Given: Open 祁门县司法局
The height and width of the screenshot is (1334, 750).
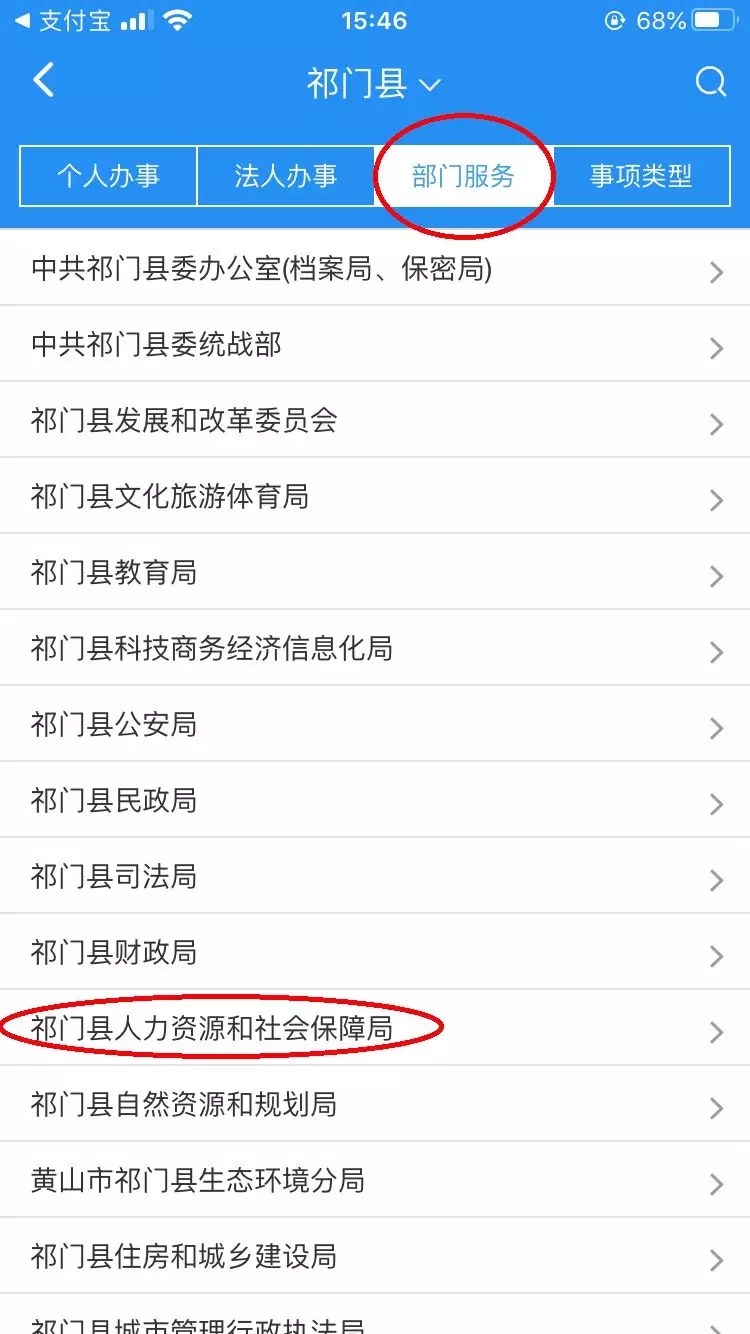Looking at the screenshot, I should tap(375, 876).
